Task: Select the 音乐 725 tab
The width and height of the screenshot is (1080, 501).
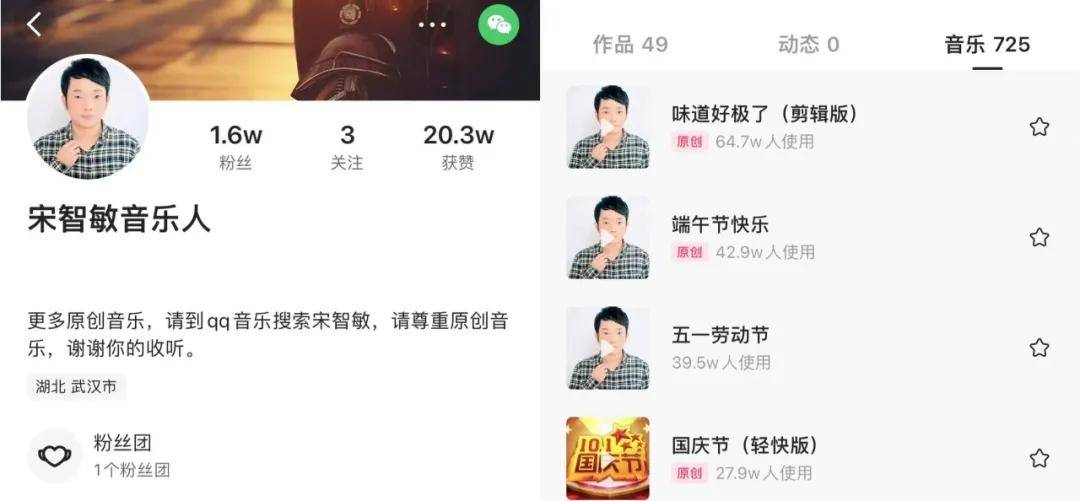Action: click(x=987, y=44)
